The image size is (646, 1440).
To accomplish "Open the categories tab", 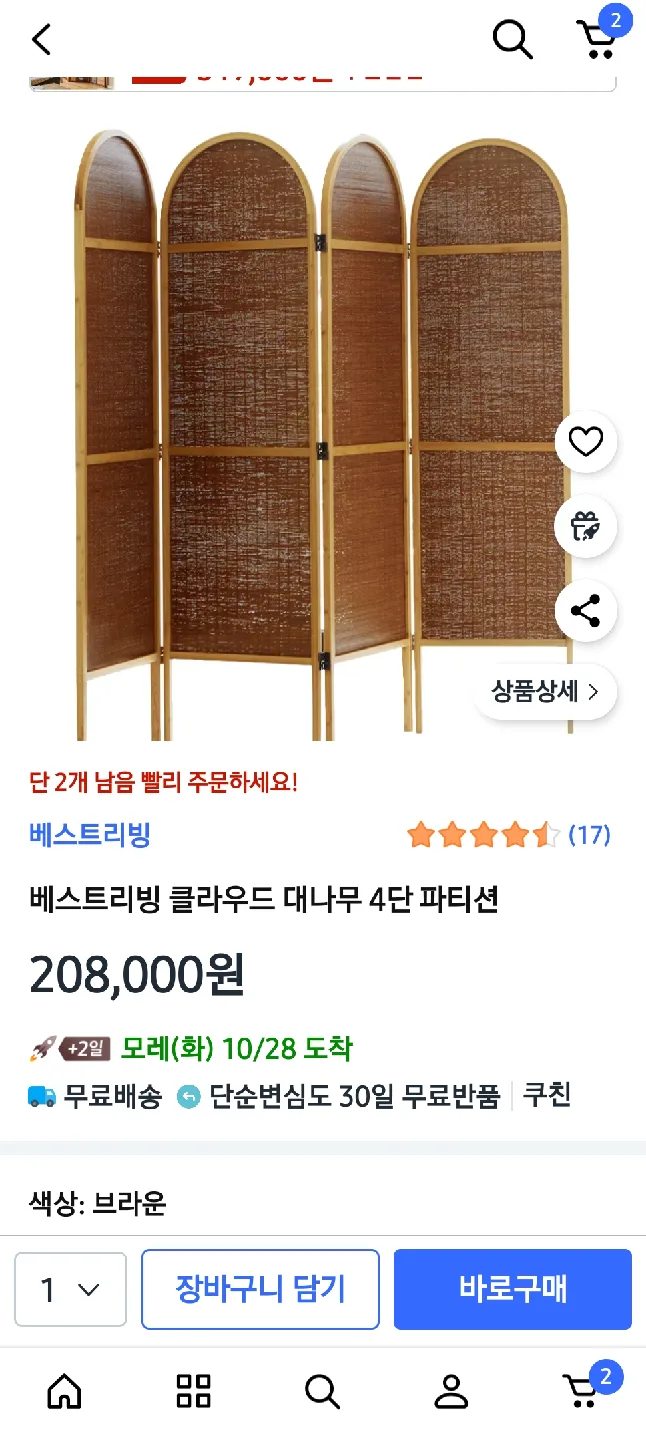I will 193,1391.
